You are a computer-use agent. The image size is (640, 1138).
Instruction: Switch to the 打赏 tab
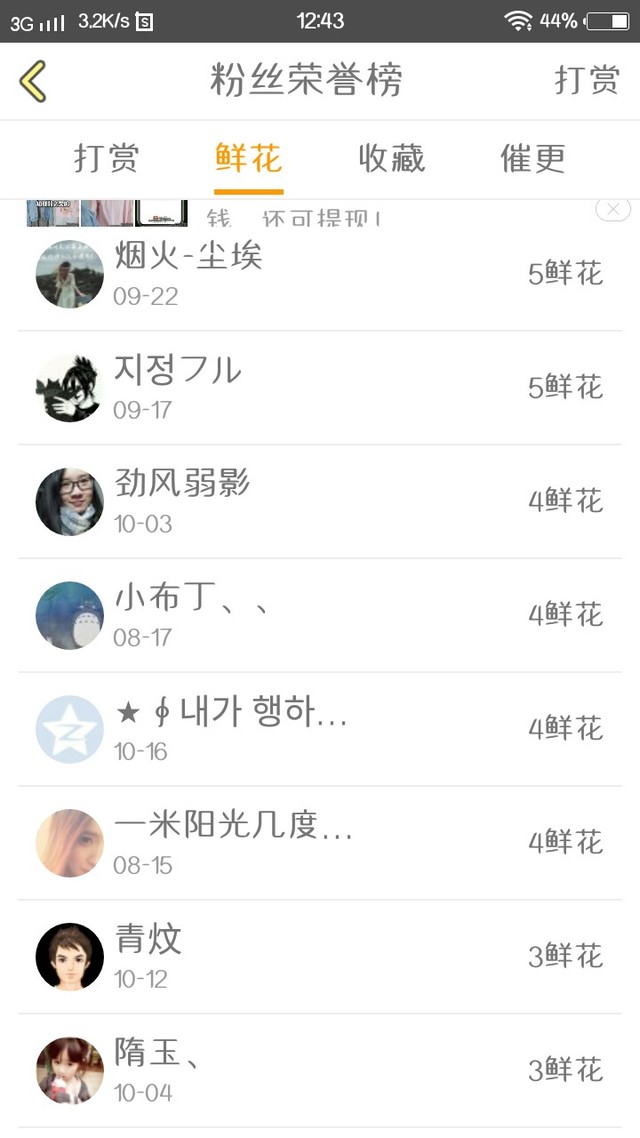106,158
